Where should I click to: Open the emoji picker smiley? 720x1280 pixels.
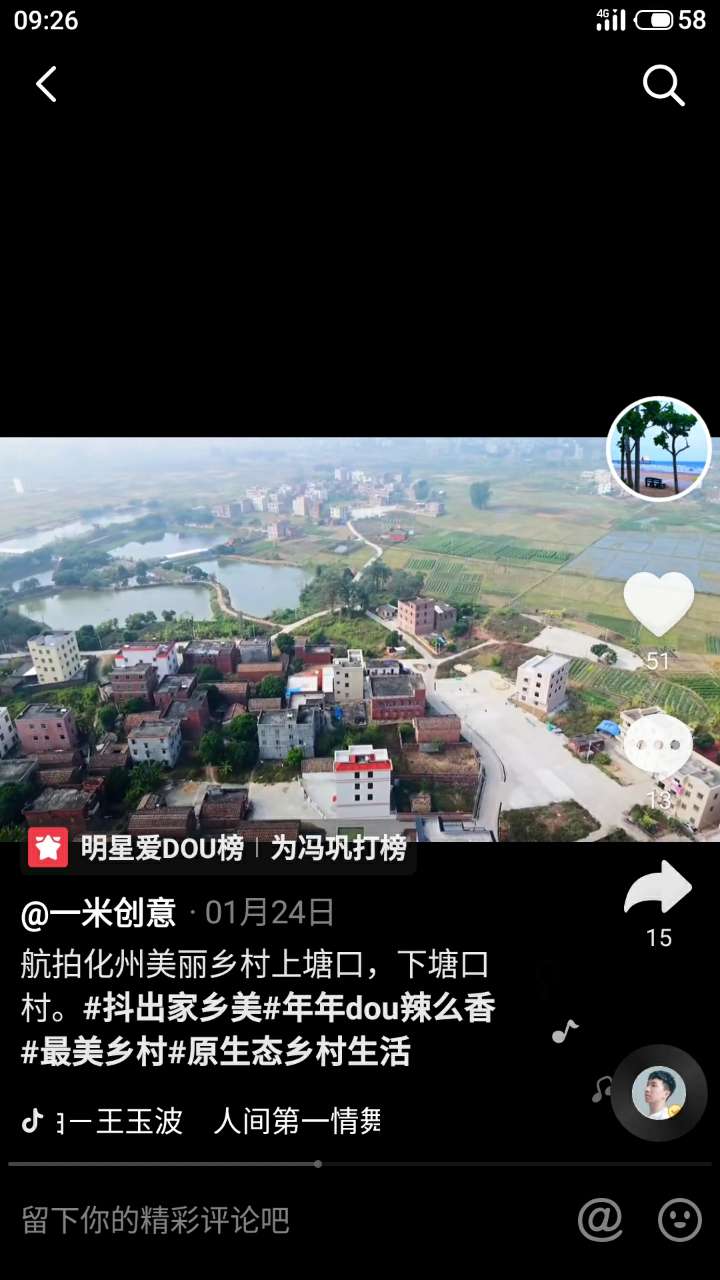pyautogui.click(x=680, y=1220)
